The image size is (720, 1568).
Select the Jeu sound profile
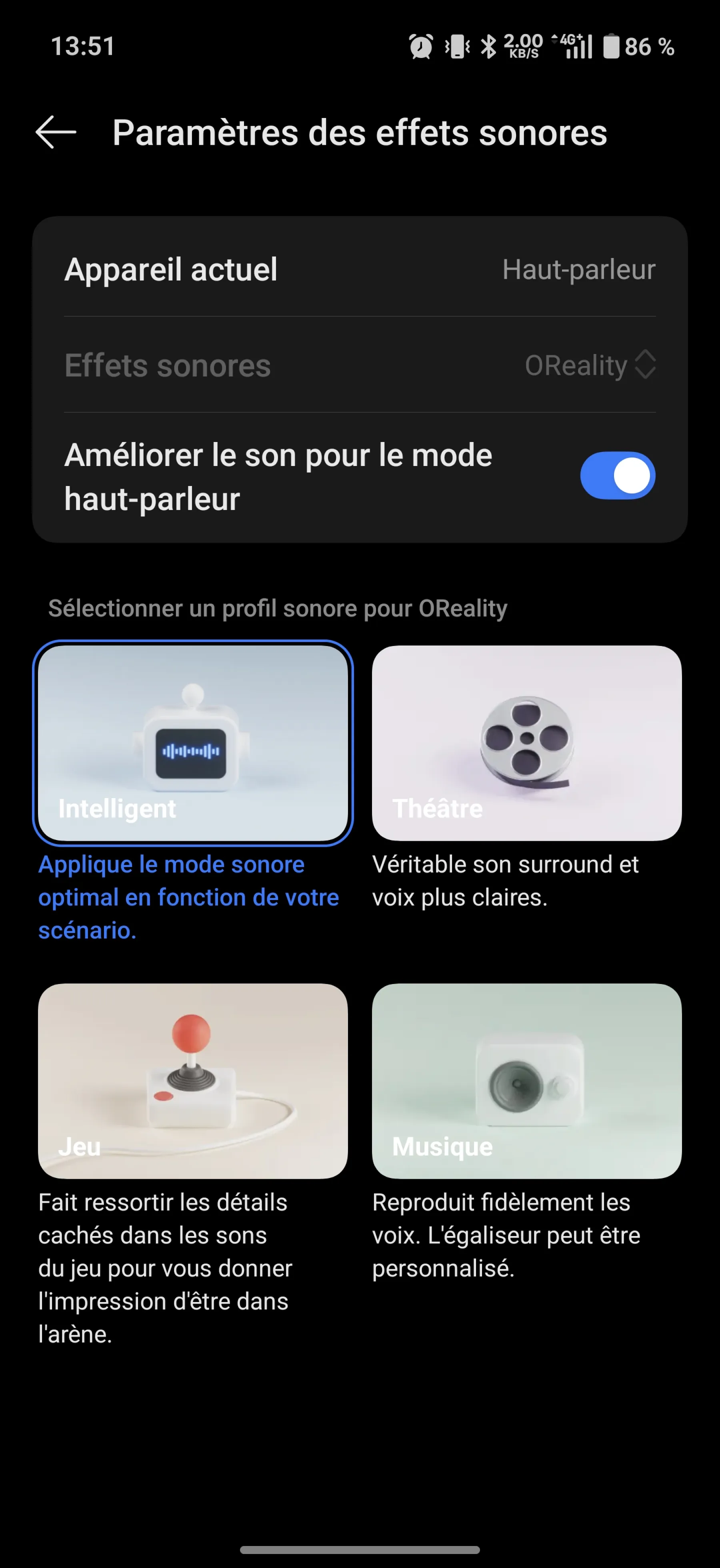(194, 1082)
